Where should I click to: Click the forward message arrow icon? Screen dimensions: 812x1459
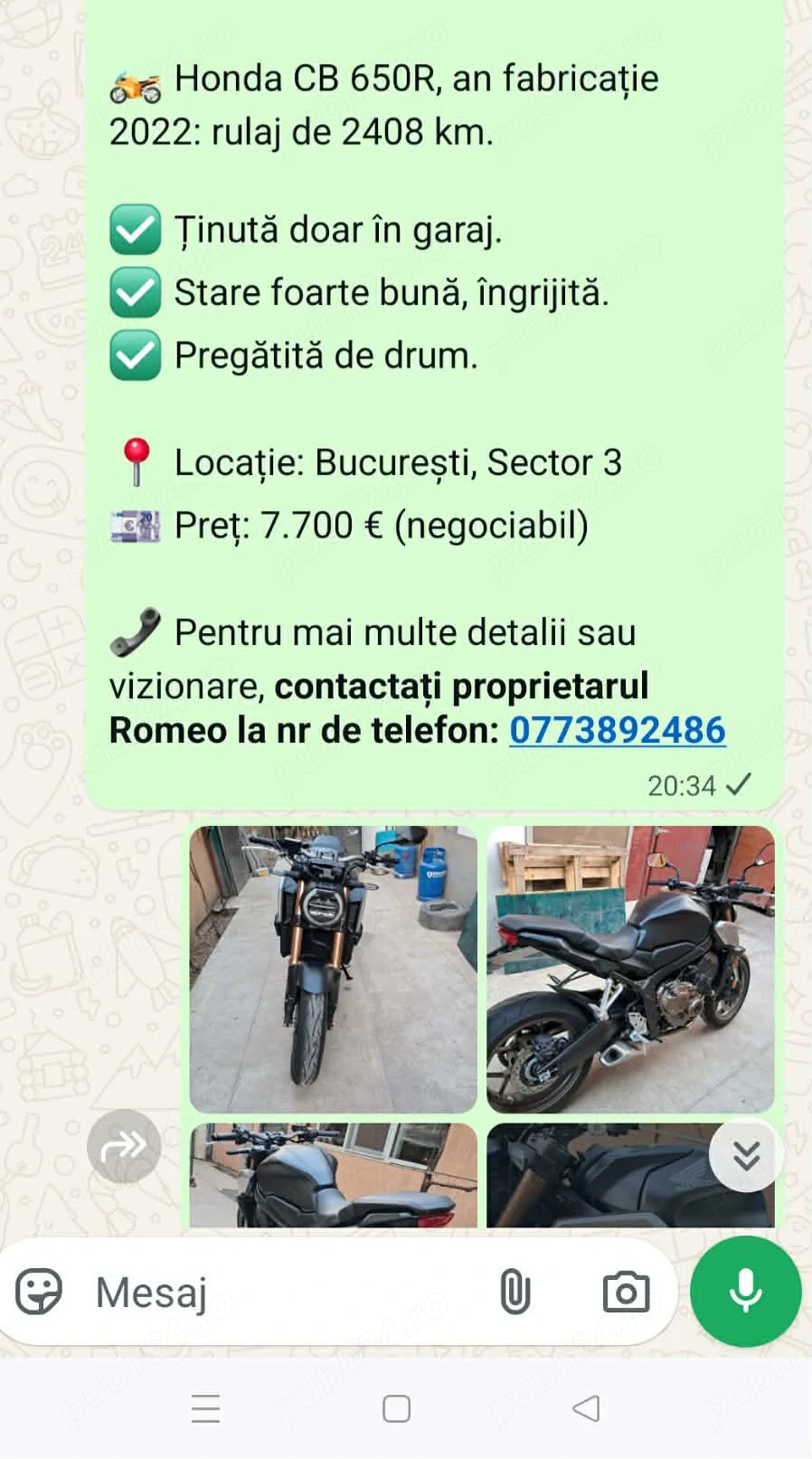(x=123, y=1147)
